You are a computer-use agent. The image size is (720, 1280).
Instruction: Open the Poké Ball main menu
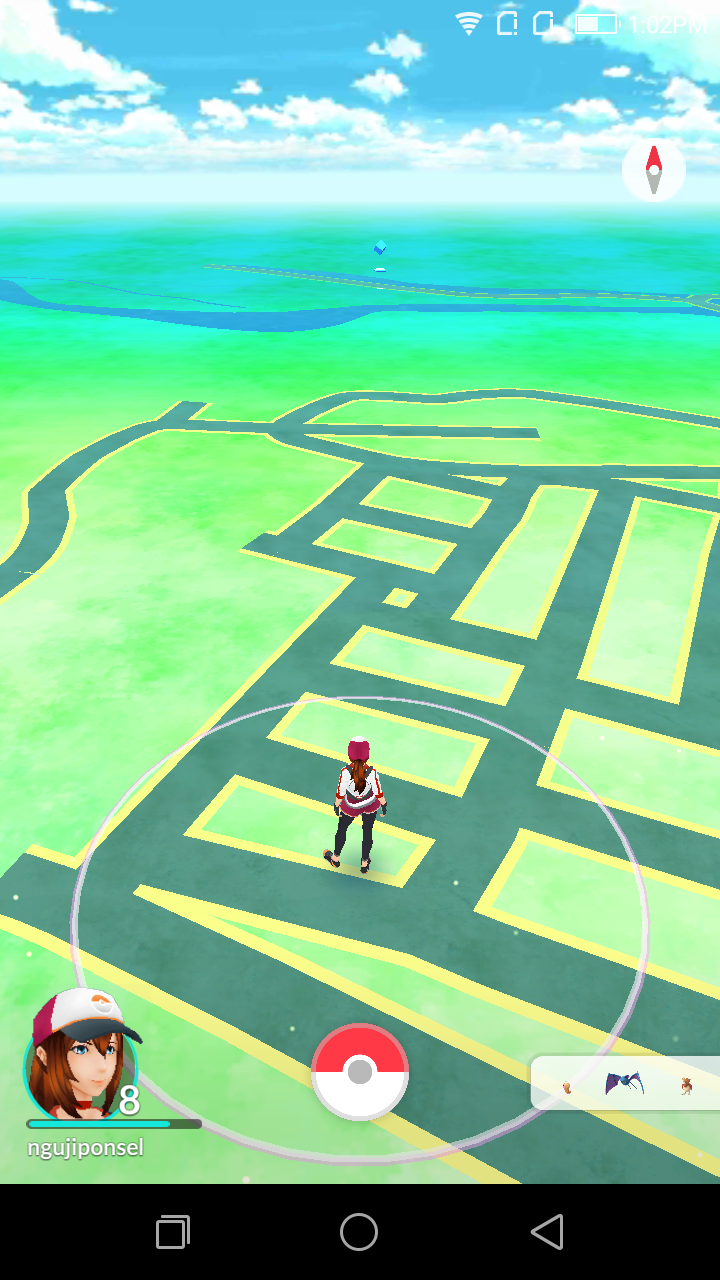360,1072
